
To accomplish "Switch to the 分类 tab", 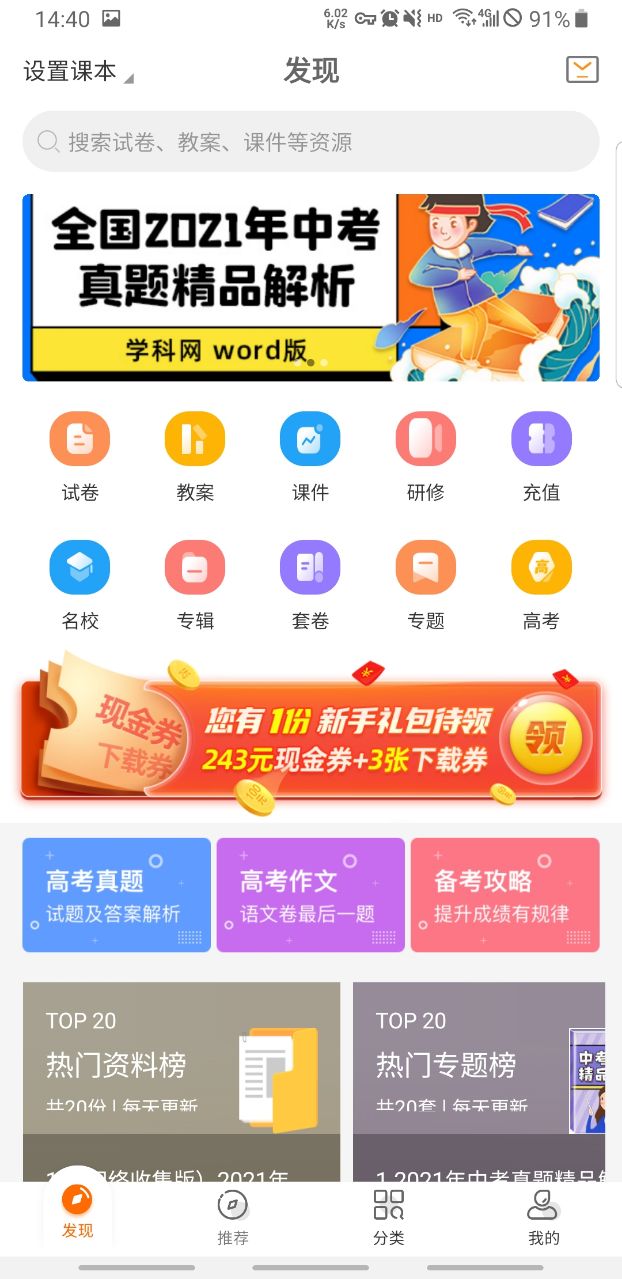I will tap(388, 1217).
